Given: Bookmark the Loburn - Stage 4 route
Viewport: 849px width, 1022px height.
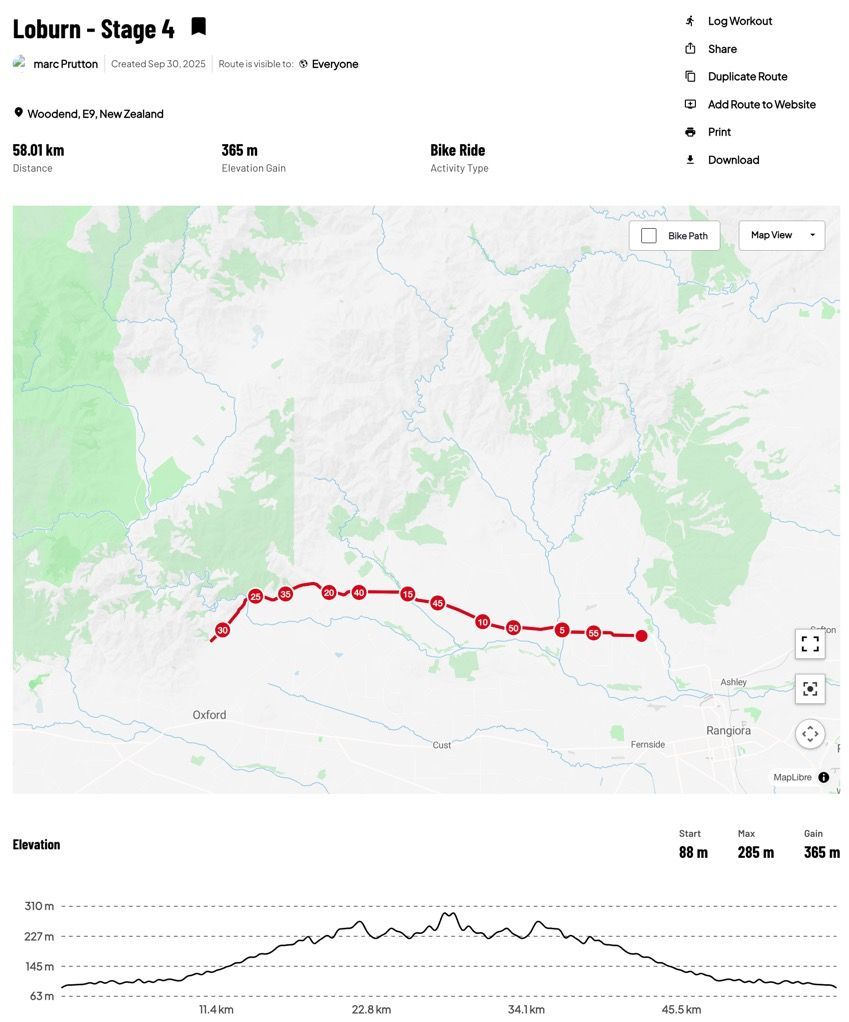Looking at the screenshot, I should (198, 27).
